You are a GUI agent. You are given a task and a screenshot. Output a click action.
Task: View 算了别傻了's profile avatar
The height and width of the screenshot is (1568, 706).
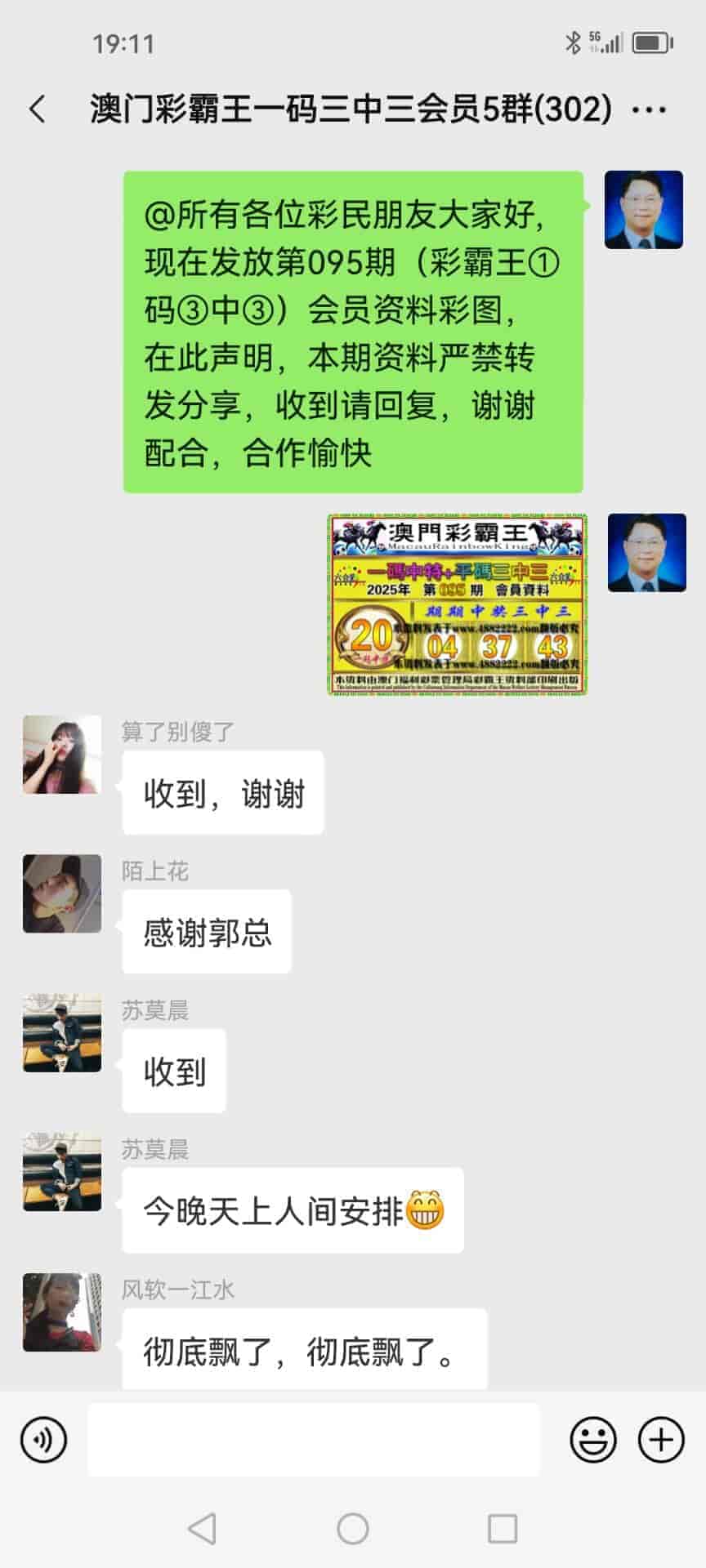(62, 755)
